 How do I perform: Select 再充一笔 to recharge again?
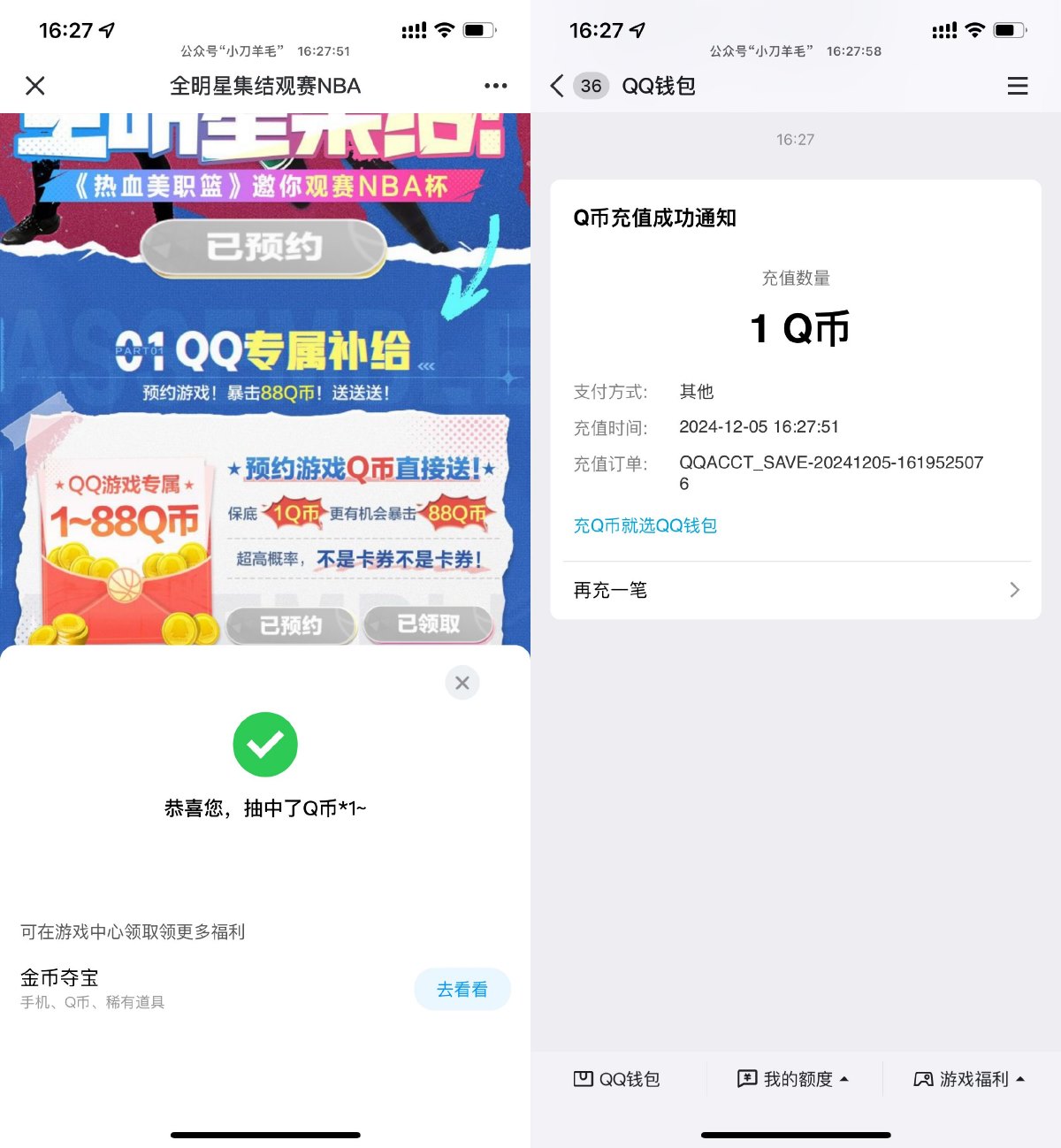[x=795, y=590]
